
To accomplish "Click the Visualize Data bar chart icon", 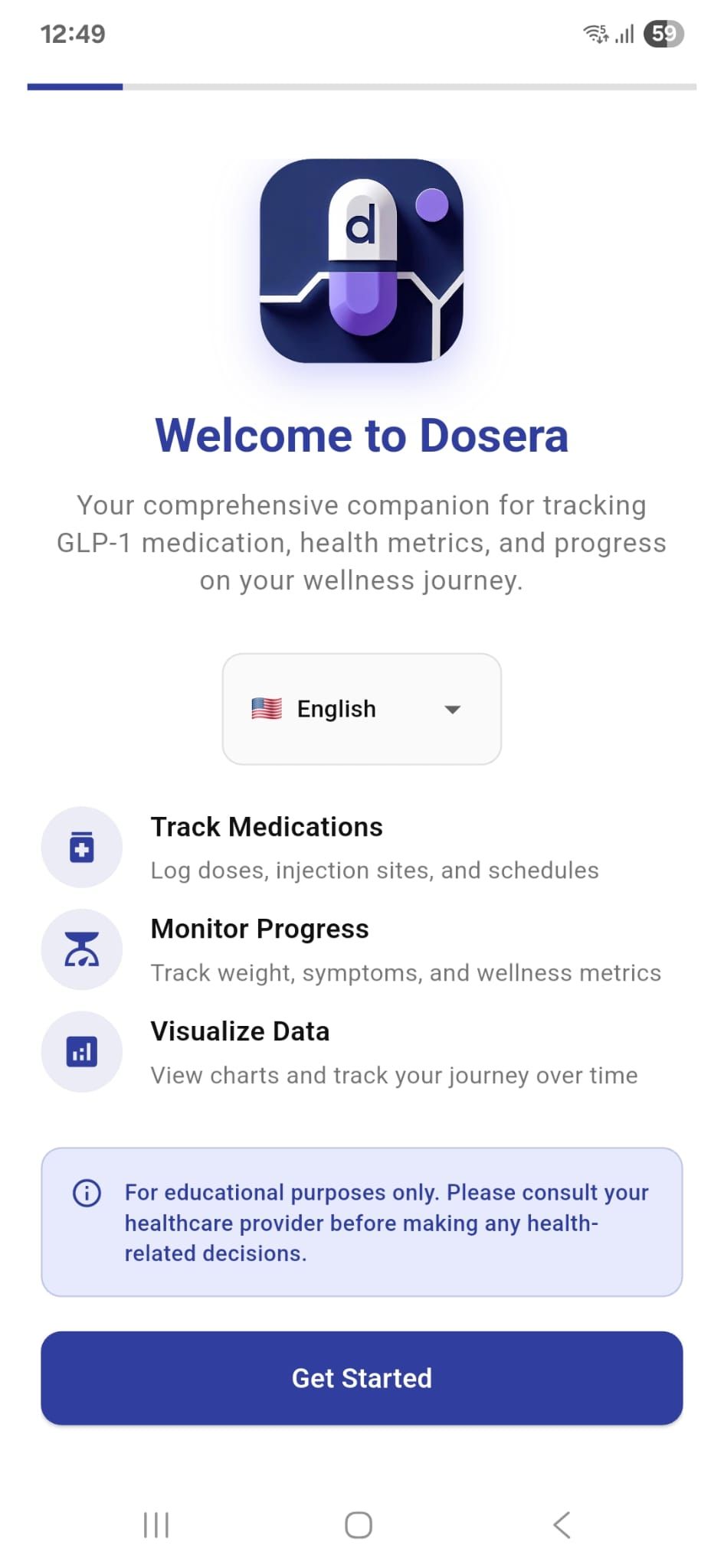I will click(x=82, y=1051).
